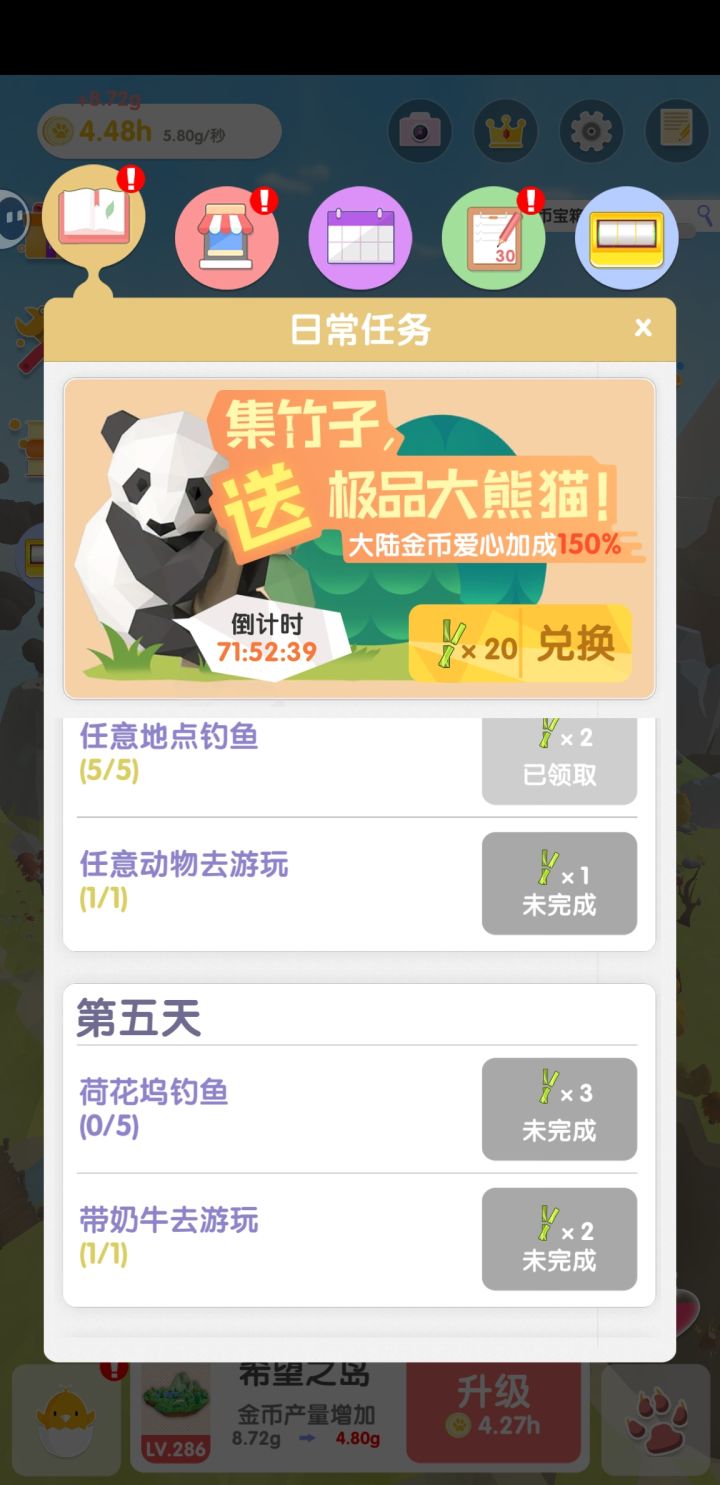This screenshot has height=1485, width=720.
Task: Open the calendar events icon
Action: click(360, 238)
